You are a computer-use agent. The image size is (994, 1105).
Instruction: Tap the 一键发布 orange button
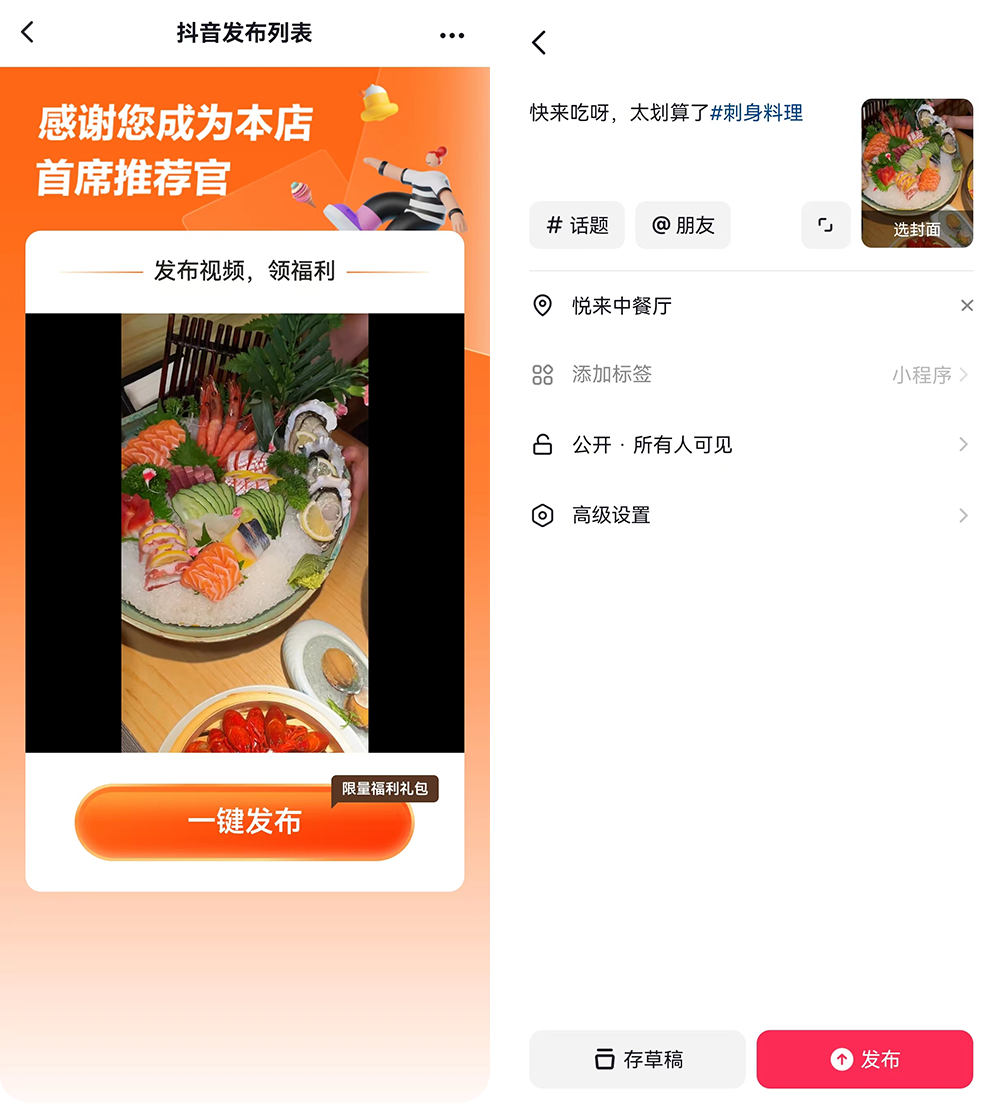coord(244,822)
